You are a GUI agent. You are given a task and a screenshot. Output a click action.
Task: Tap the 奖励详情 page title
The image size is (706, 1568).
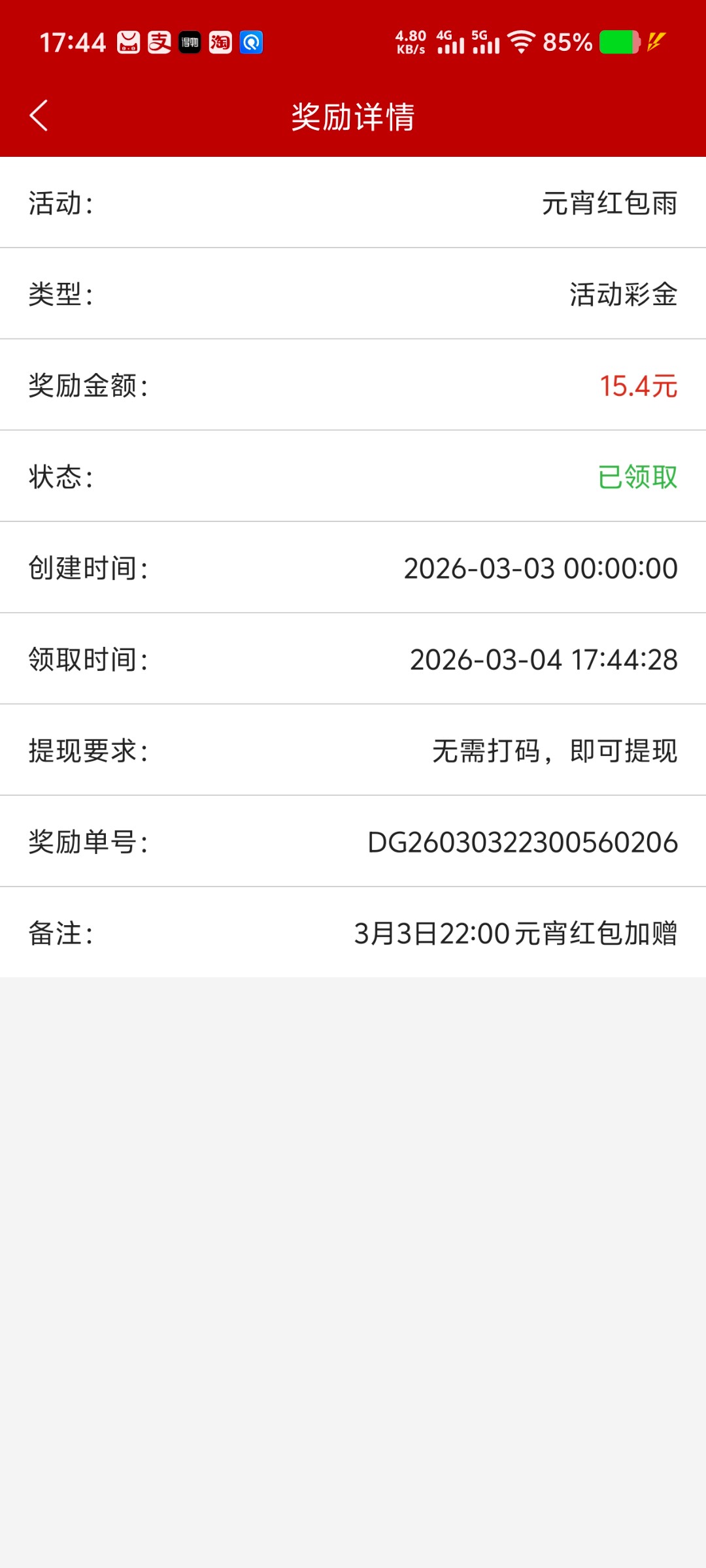click(x=353, y=116)
